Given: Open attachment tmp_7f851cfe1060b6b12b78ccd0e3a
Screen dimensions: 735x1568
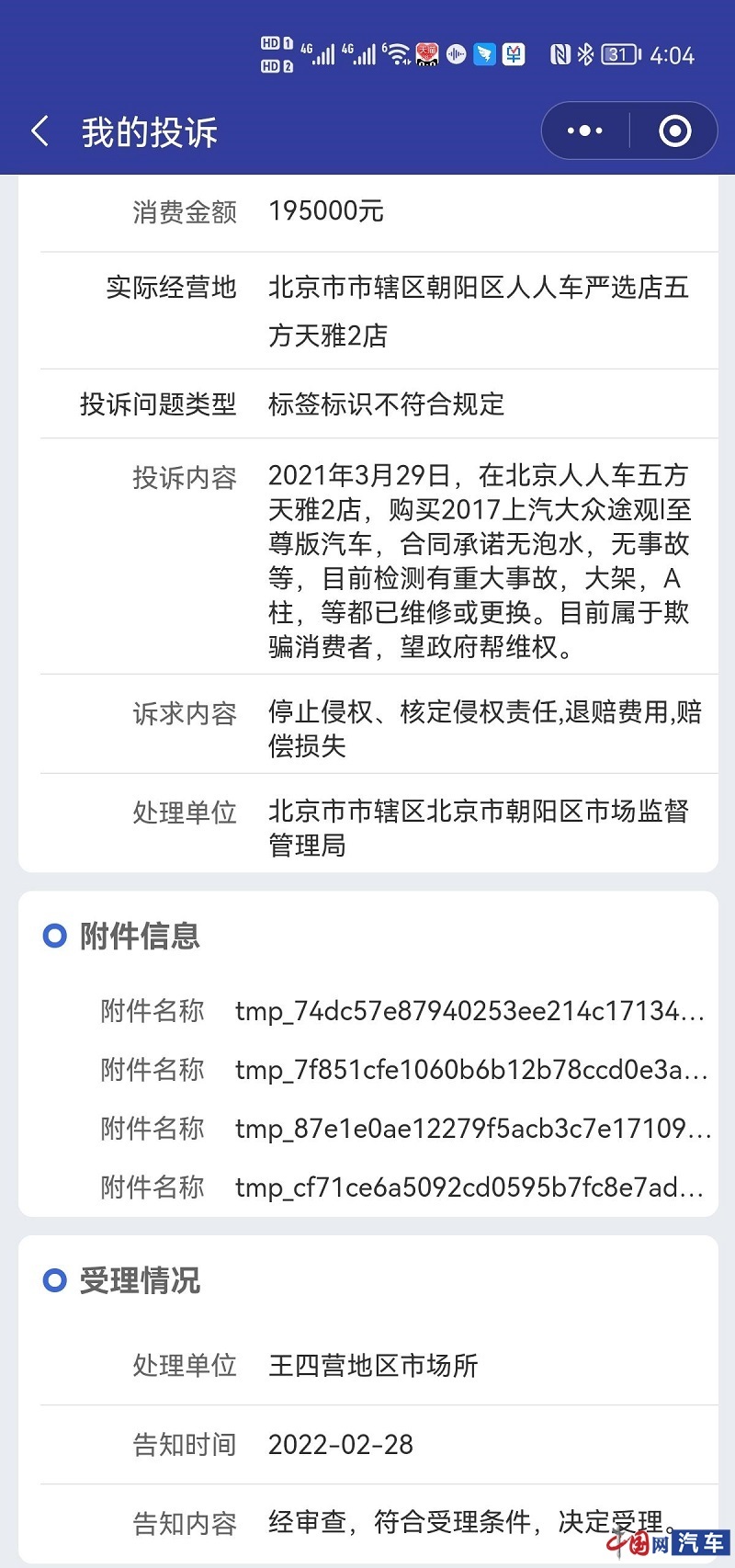Looking at the screenshot, I should pos(469,1070).
